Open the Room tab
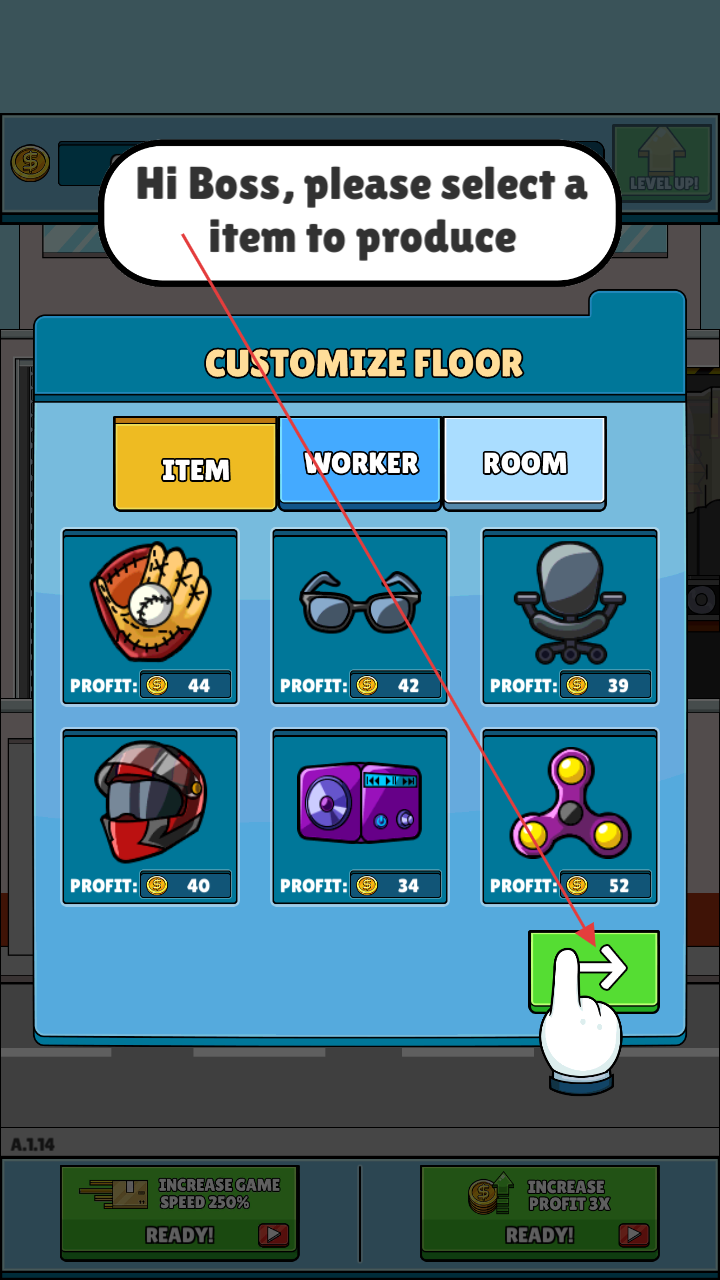This screenshot has width=720, height=1280. pyautogui.click(x=525, y=461)
